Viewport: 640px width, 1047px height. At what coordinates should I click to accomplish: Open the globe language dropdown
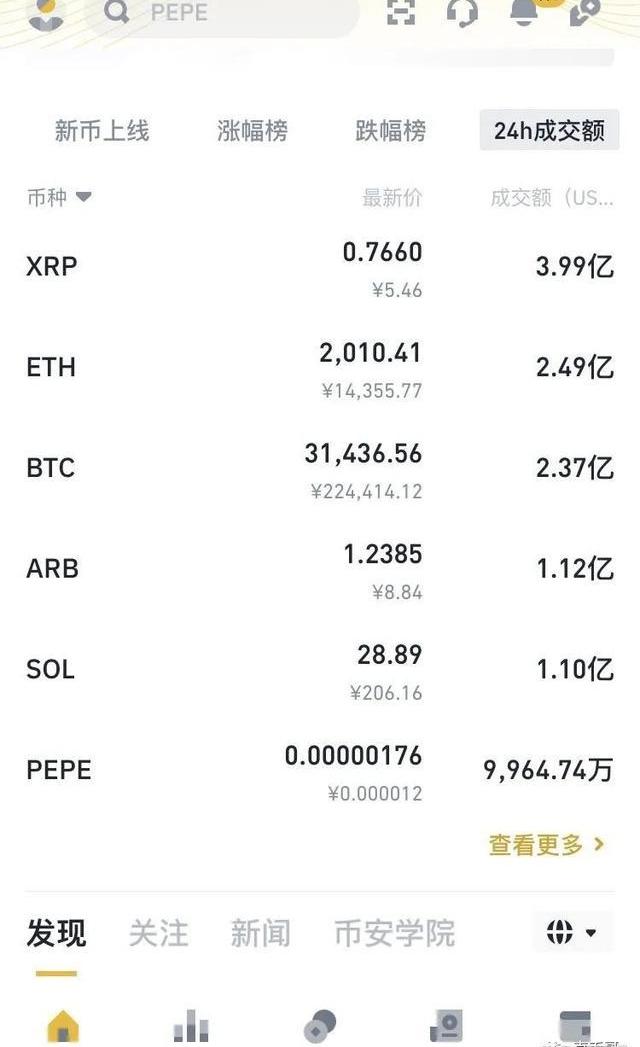[x=572, y=933]
